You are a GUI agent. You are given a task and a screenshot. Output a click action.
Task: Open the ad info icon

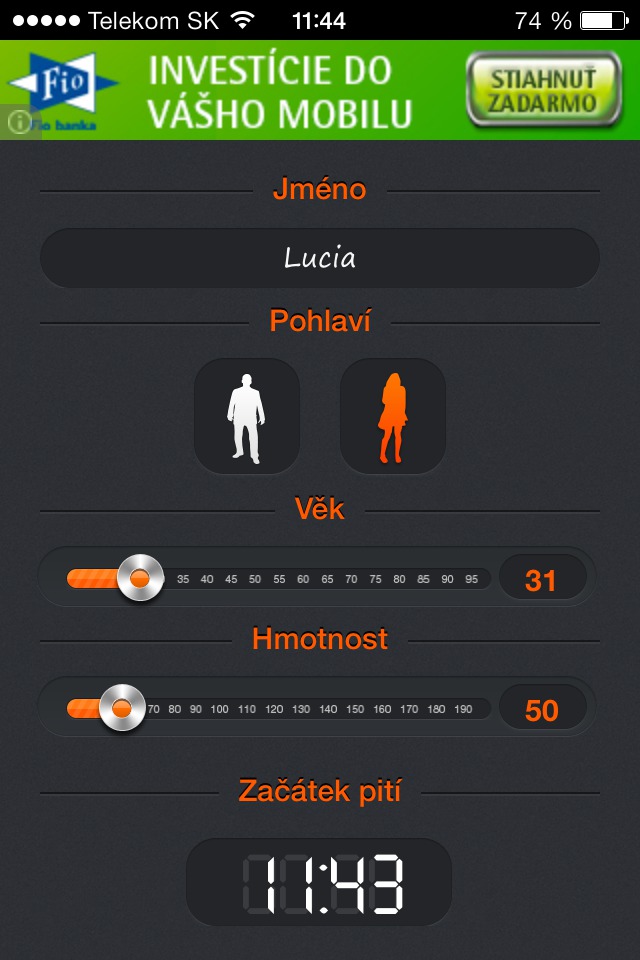click(18, 122)
